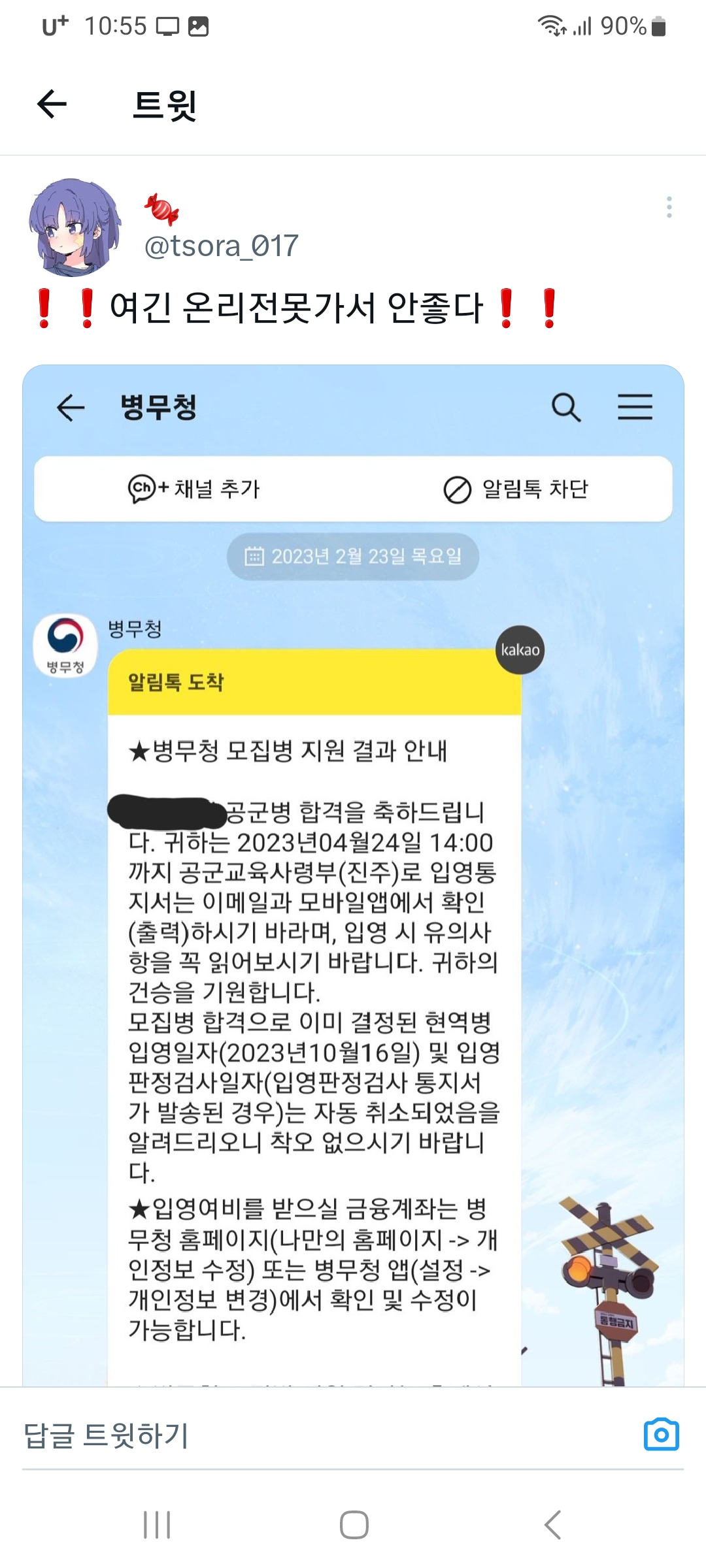
Task: Open recent apps from navigation bar
Action: (x=157, y=1525)
